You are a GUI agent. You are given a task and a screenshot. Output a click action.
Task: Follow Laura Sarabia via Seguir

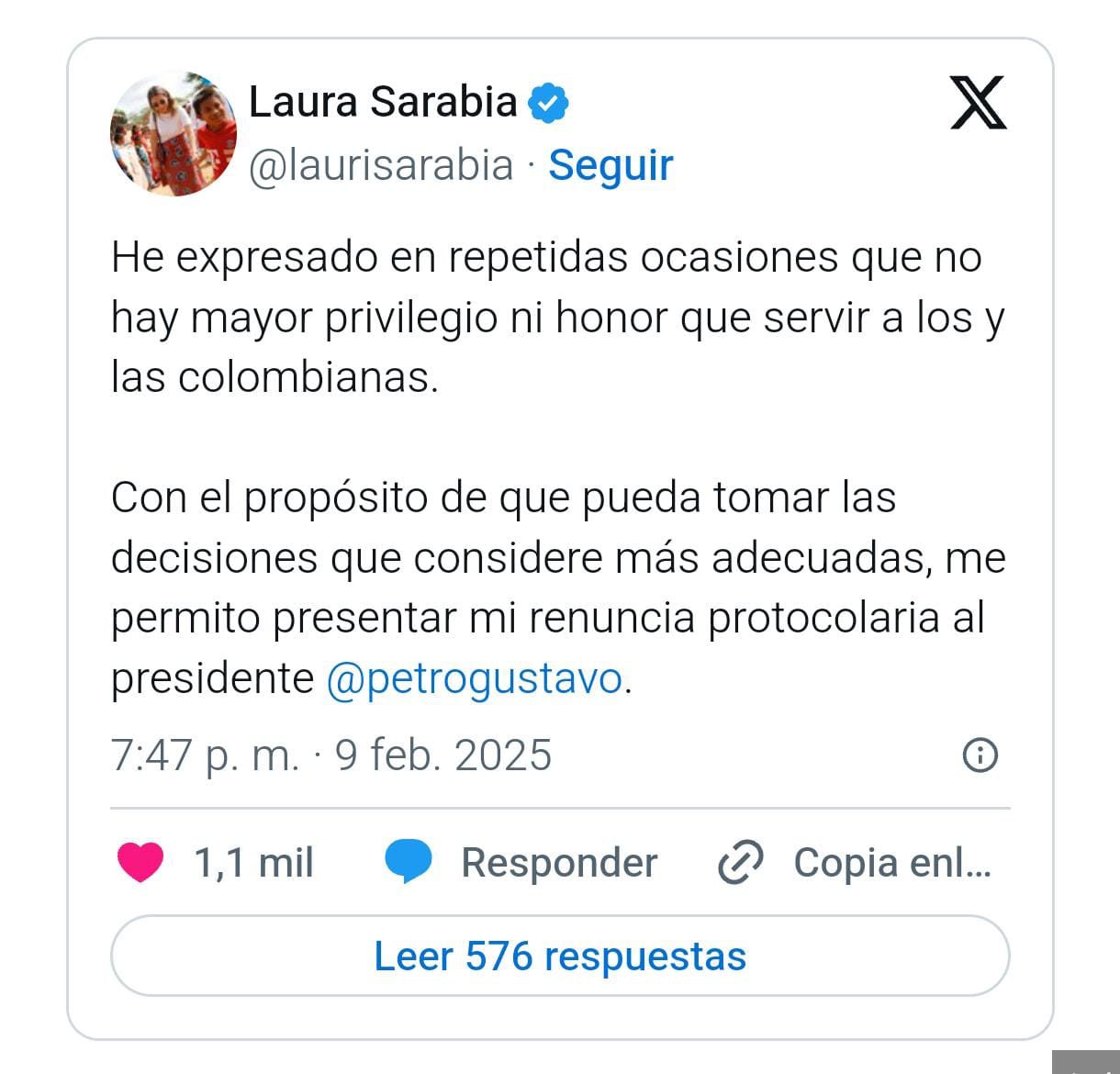610,165
